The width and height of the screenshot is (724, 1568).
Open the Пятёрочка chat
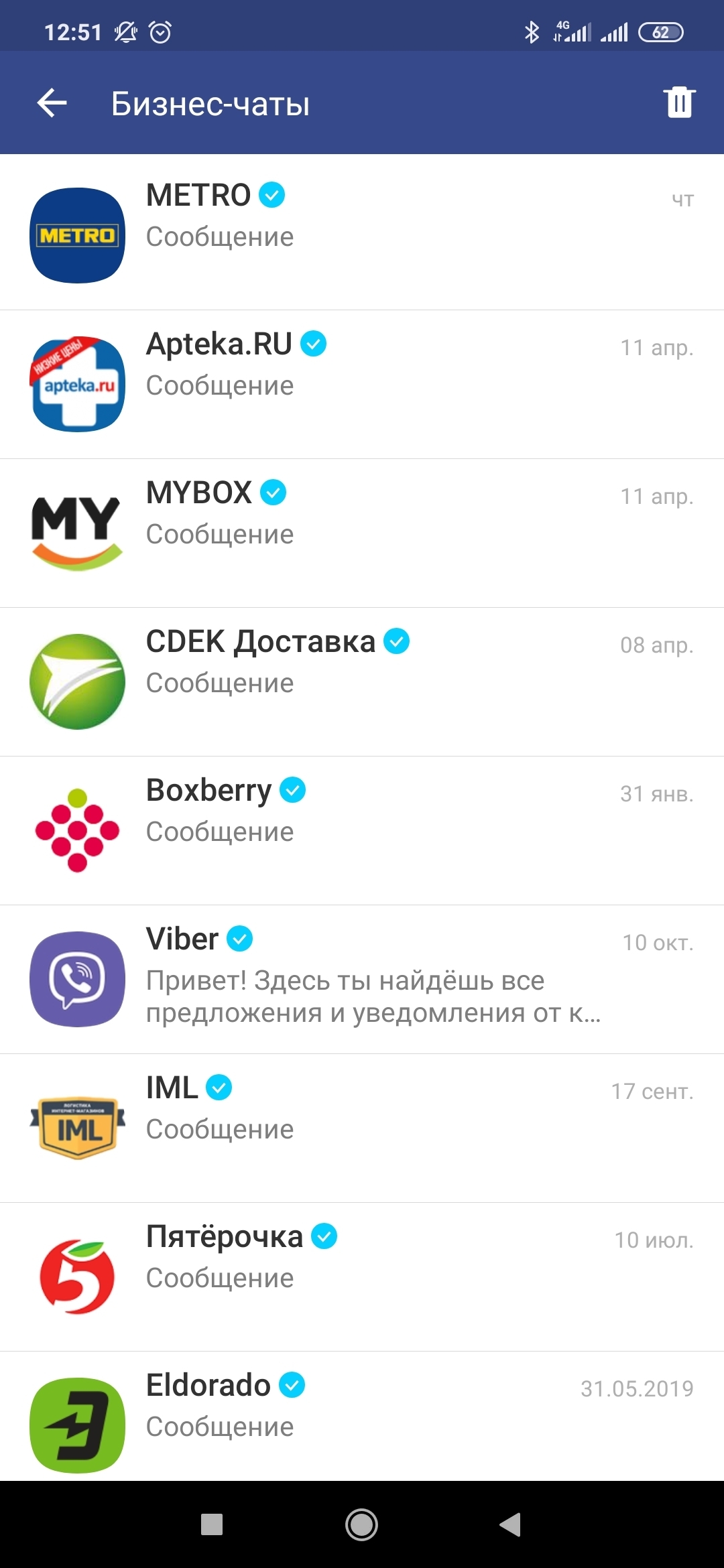362,1277
